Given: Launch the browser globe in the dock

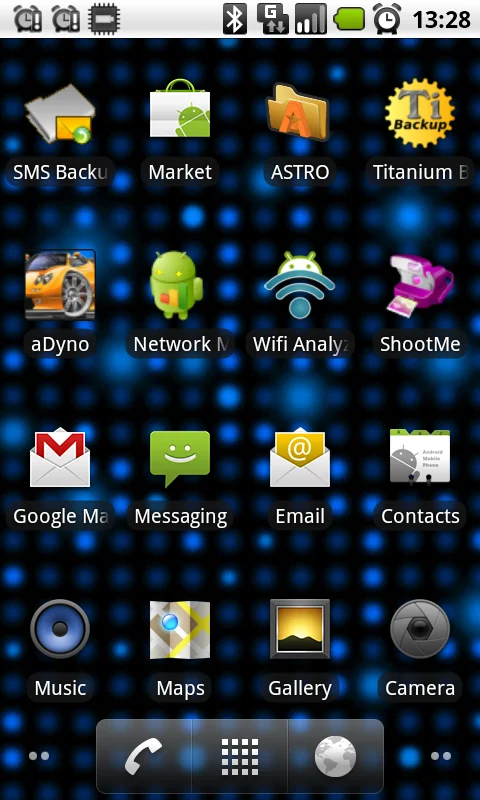Looking at the screenshot, I should pos(335,756).
